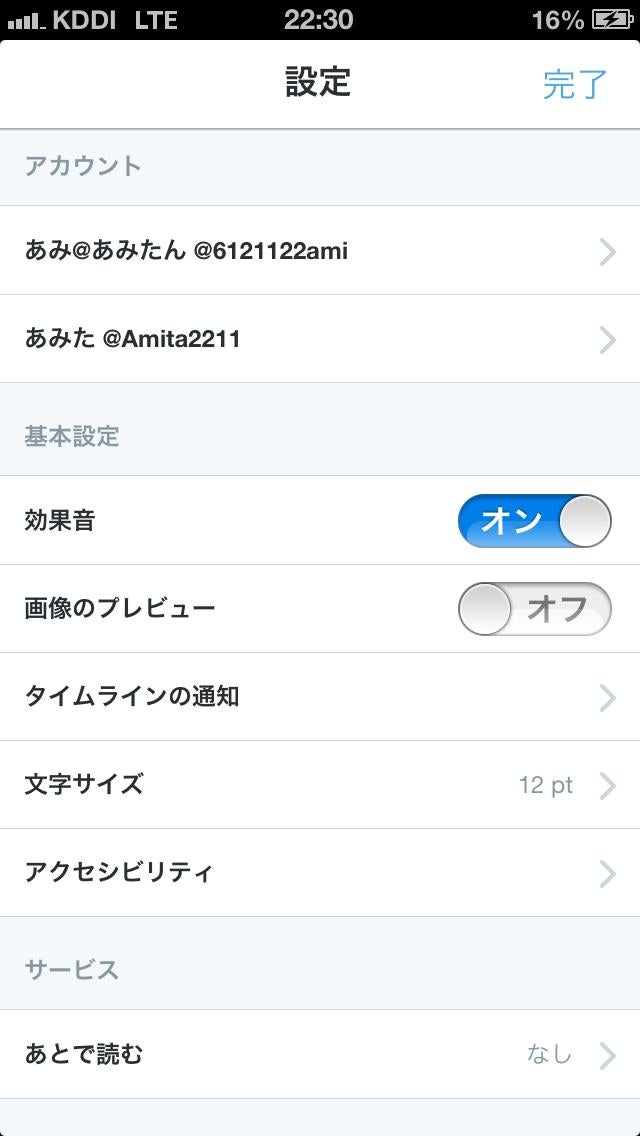Open the あみ@あみたん @6121122ami account
The width and height of the screenshot is (640, 1136).
320,251
